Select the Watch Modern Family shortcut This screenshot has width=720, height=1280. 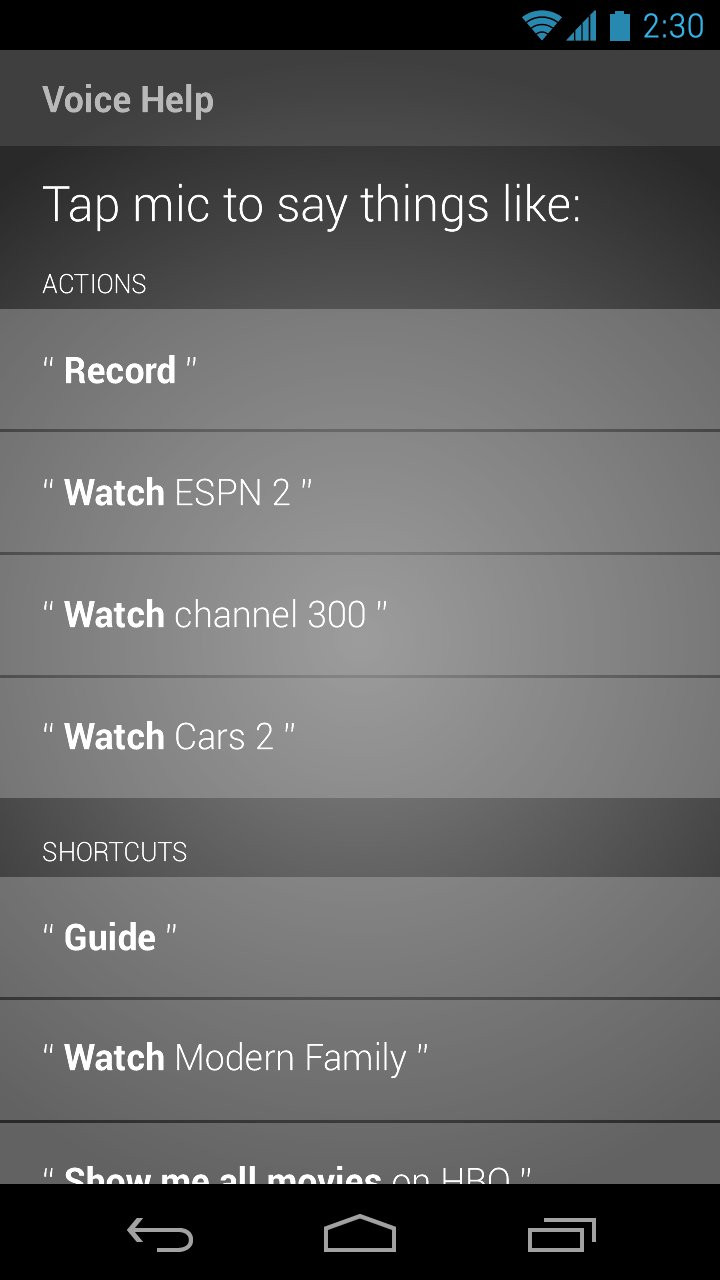pos(360,1057)
